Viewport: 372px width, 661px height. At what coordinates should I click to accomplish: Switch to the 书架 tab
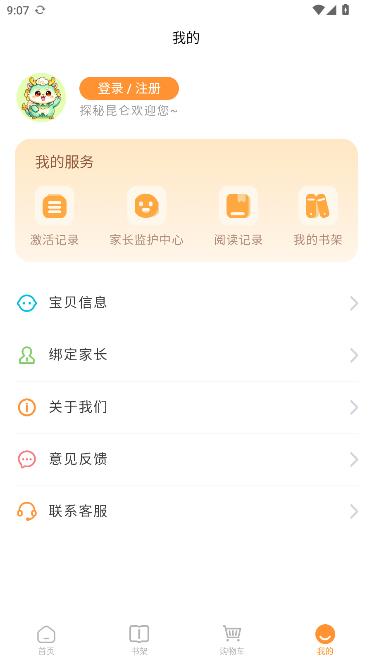click(139, 640)
